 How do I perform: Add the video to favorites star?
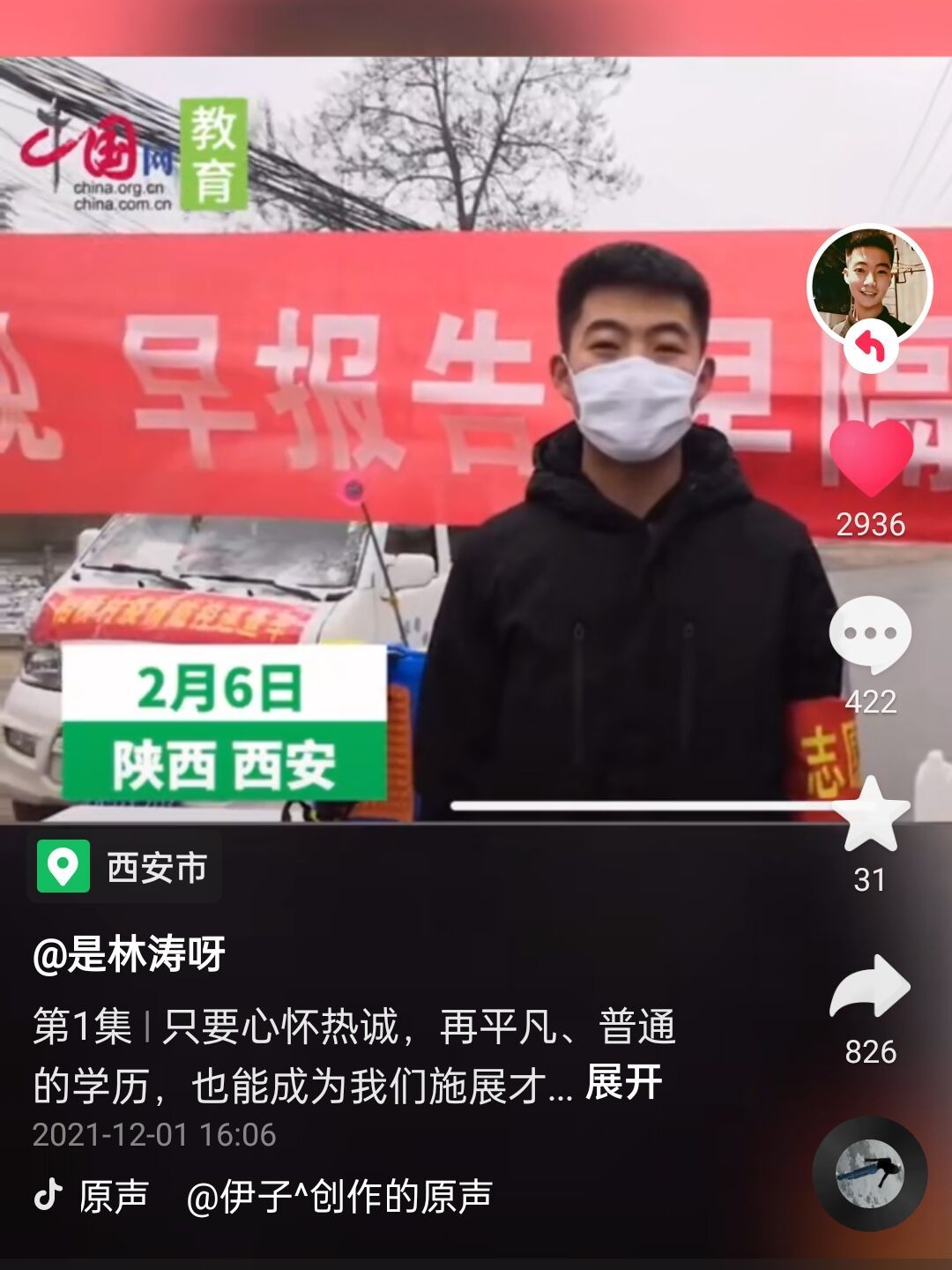coord(870,816)
